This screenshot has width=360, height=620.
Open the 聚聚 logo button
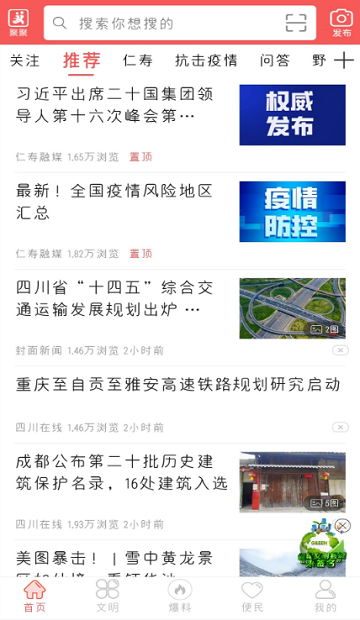[18, 23]
